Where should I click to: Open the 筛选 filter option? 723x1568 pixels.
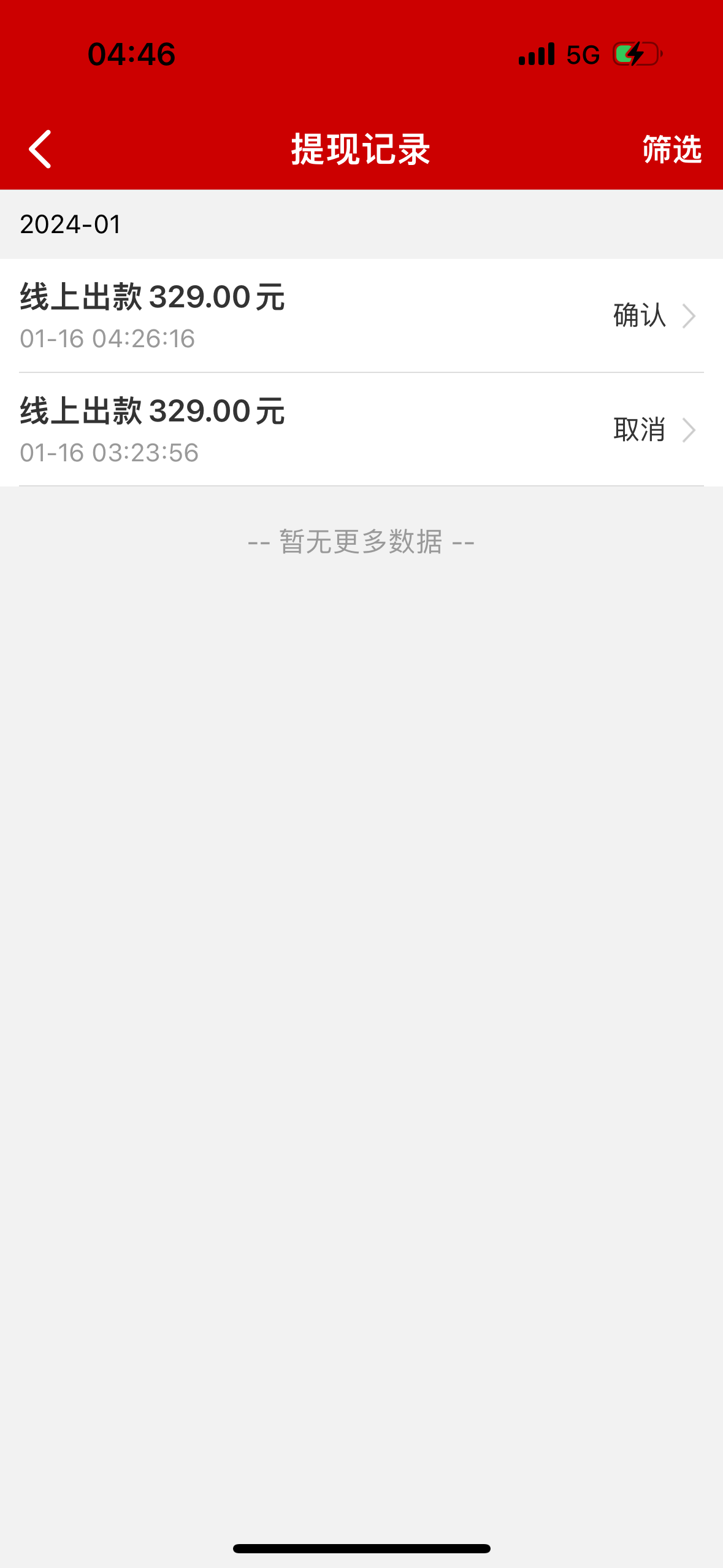671,149
